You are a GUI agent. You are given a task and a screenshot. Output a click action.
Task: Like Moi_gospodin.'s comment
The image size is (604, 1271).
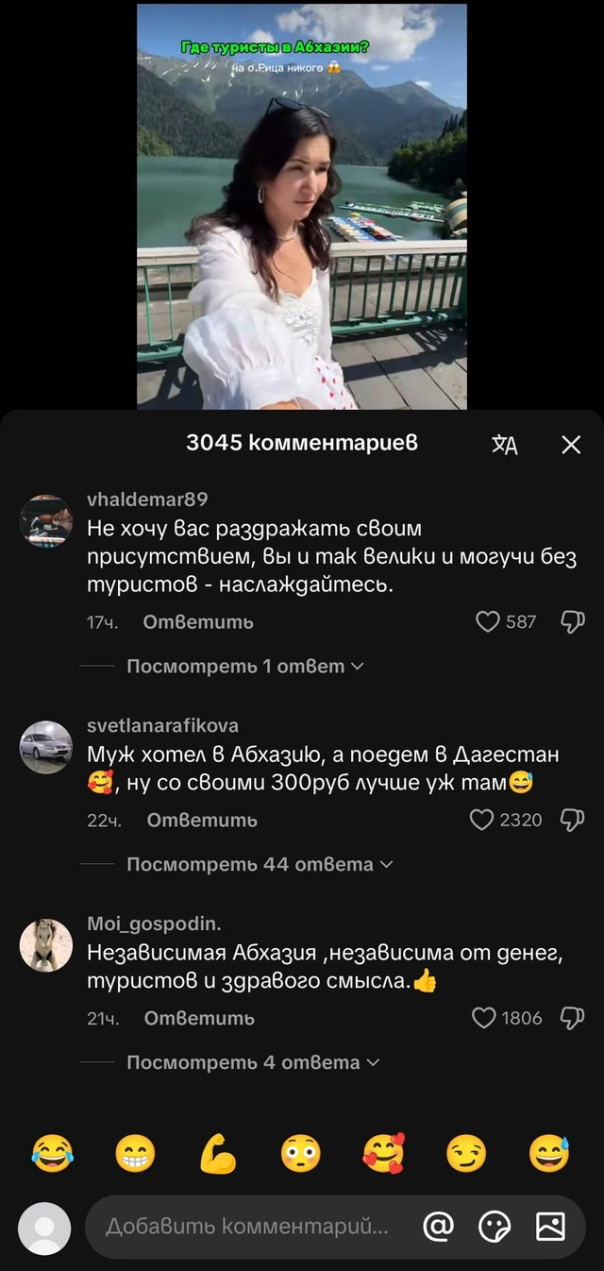coord(484,1018)
